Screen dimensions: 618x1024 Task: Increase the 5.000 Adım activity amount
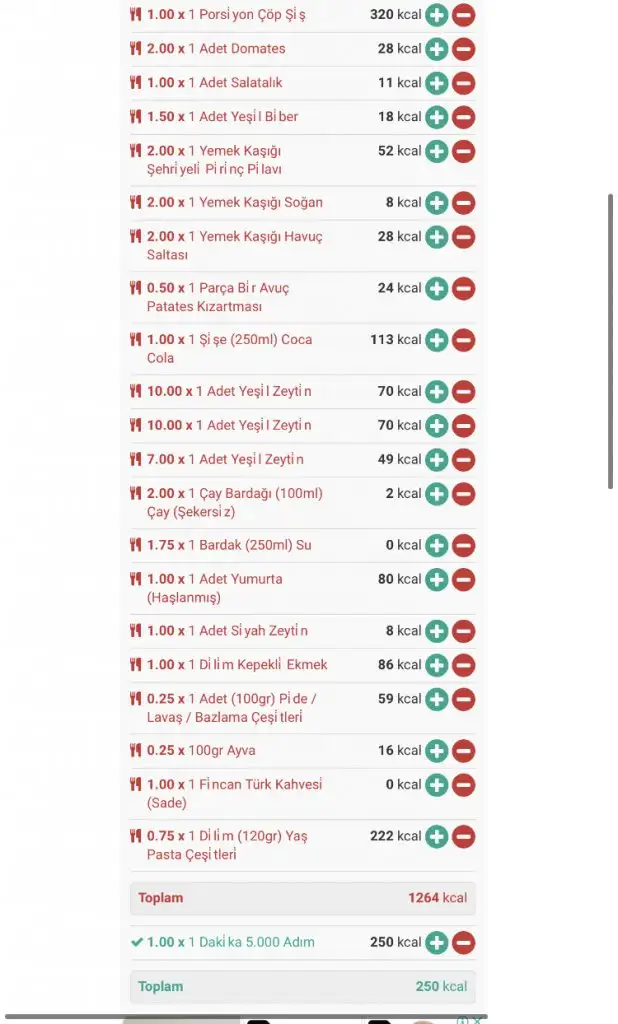436,942
